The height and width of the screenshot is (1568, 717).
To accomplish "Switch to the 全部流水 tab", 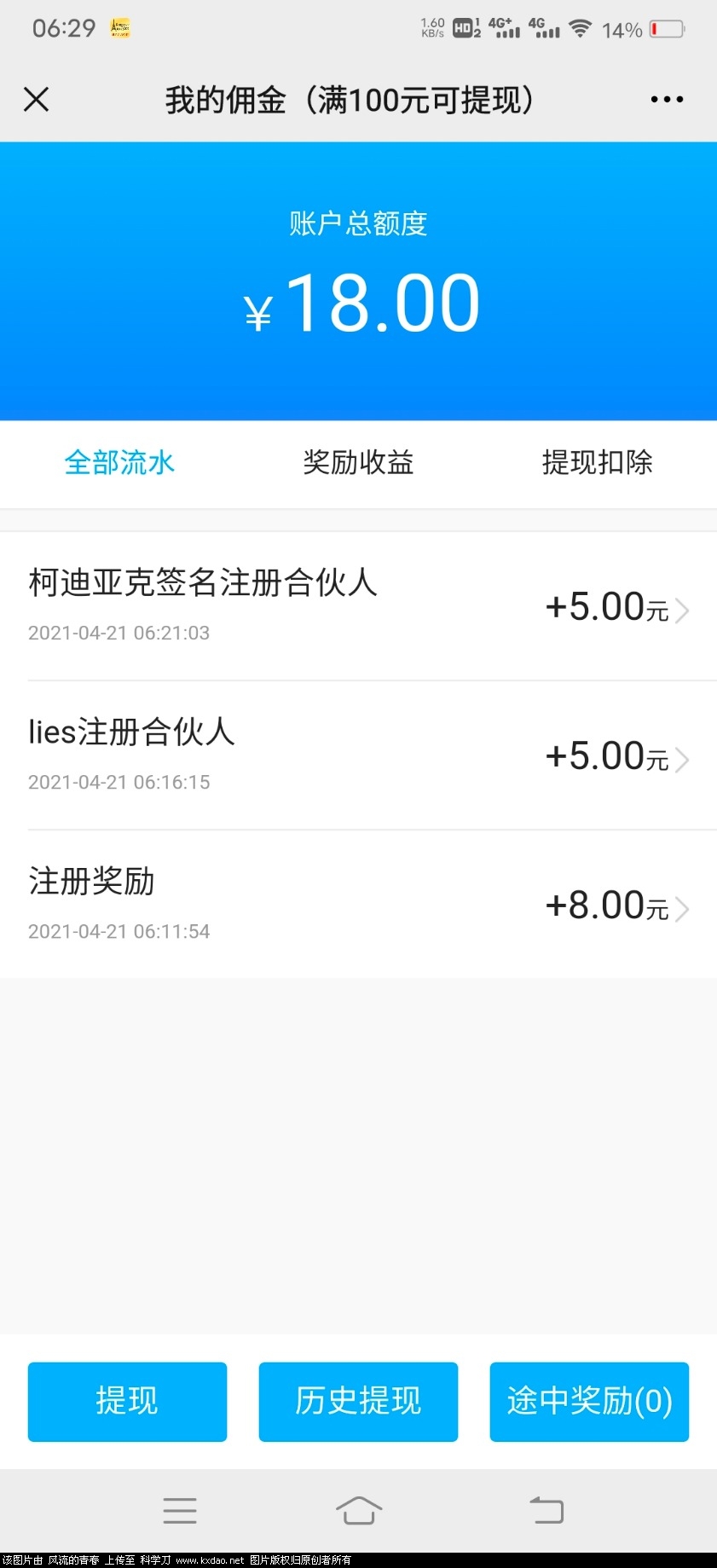I will [119, 463].
